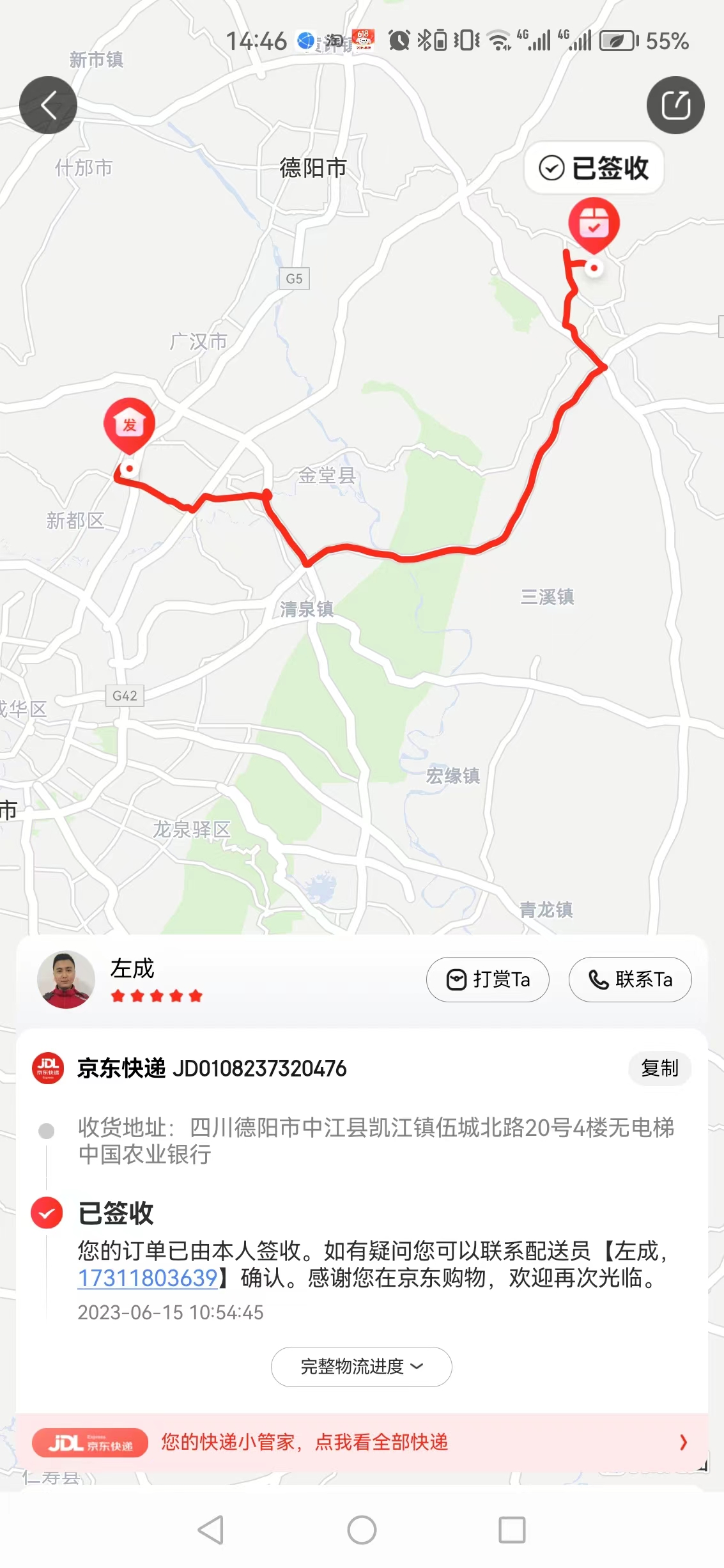Image resolution: width=724 pixels, height=1568 pixels.
Task: Tap 打赏Ta to tip the courier
Action: pos(488,979)
